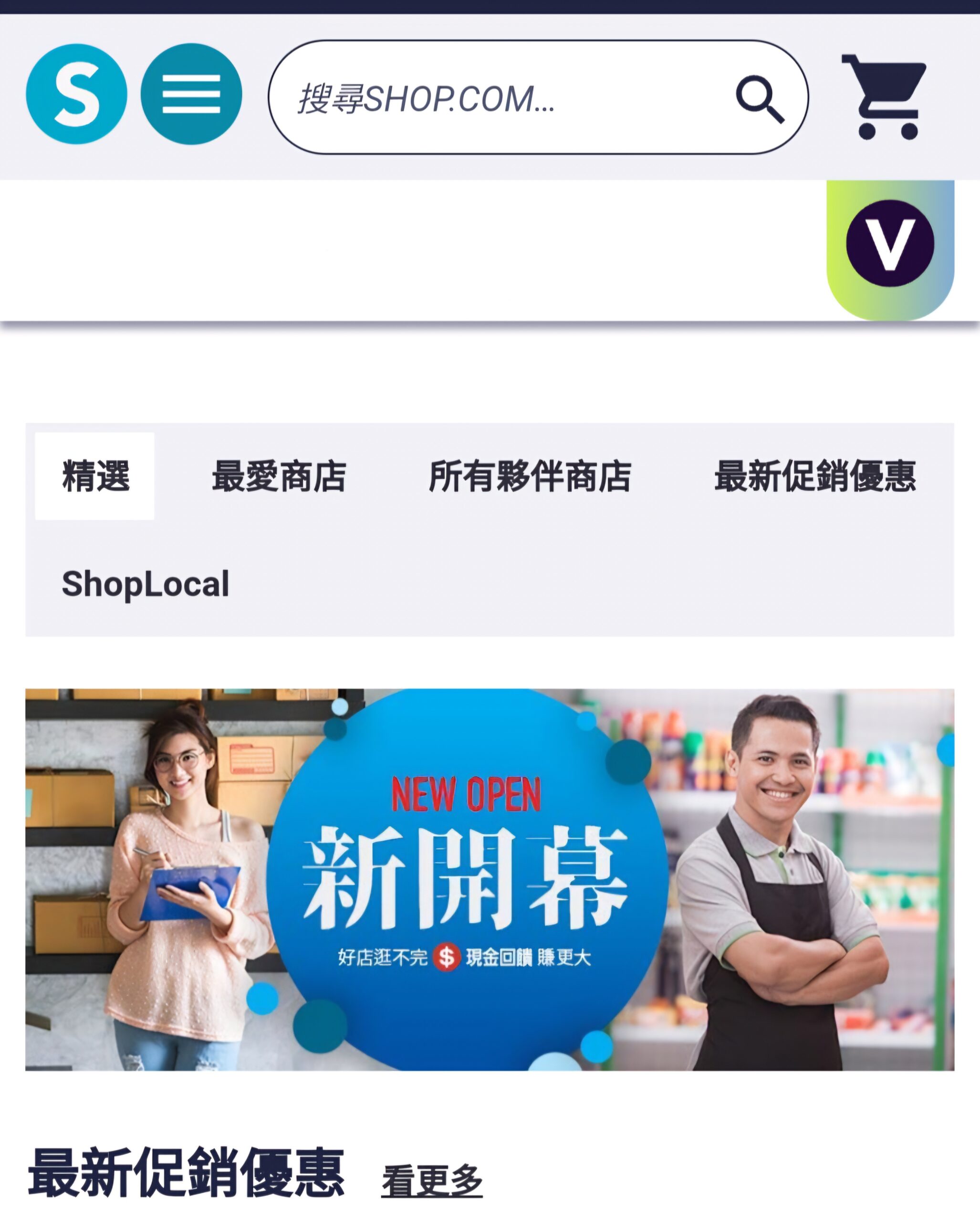The height and width of the screenshot is (1222, 980).
Task: Switch to the 最愛商店 tab
Action: [279, 476]
